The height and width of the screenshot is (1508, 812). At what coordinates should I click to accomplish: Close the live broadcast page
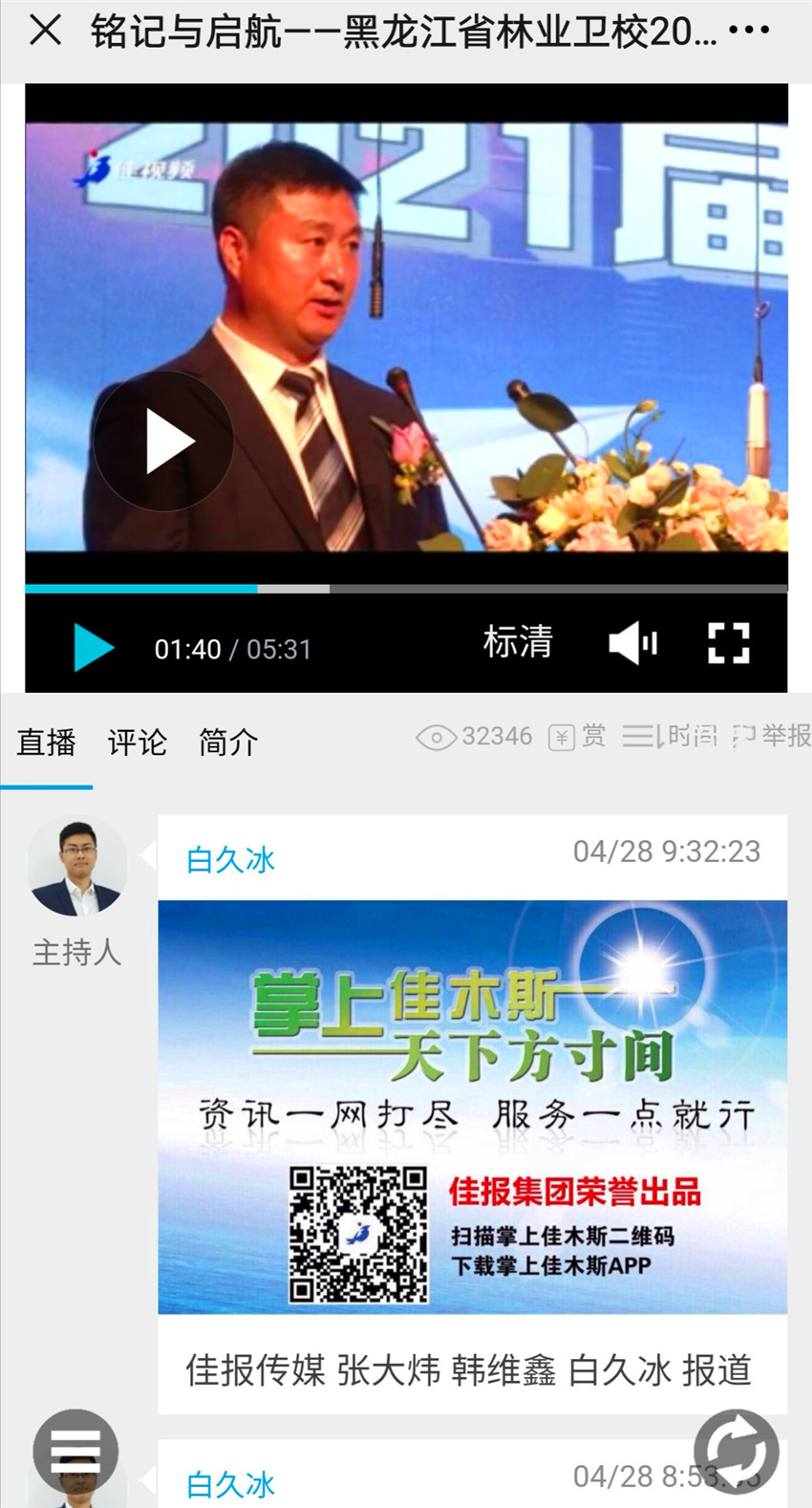45,31
